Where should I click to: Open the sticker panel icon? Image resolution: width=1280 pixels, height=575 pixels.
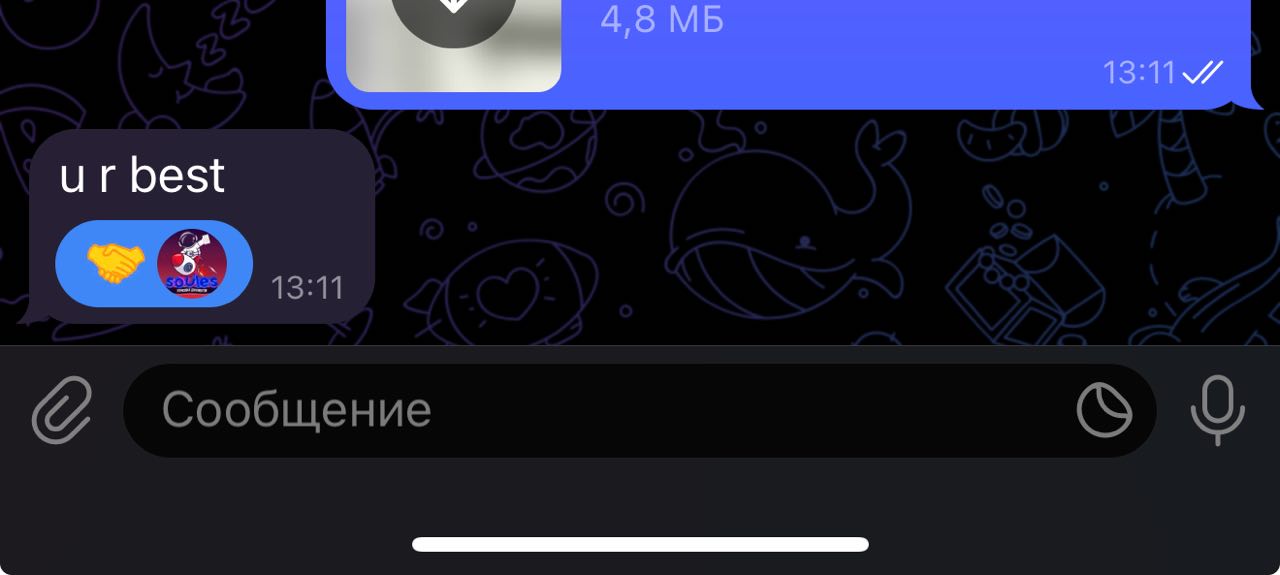pos(1104,411)
